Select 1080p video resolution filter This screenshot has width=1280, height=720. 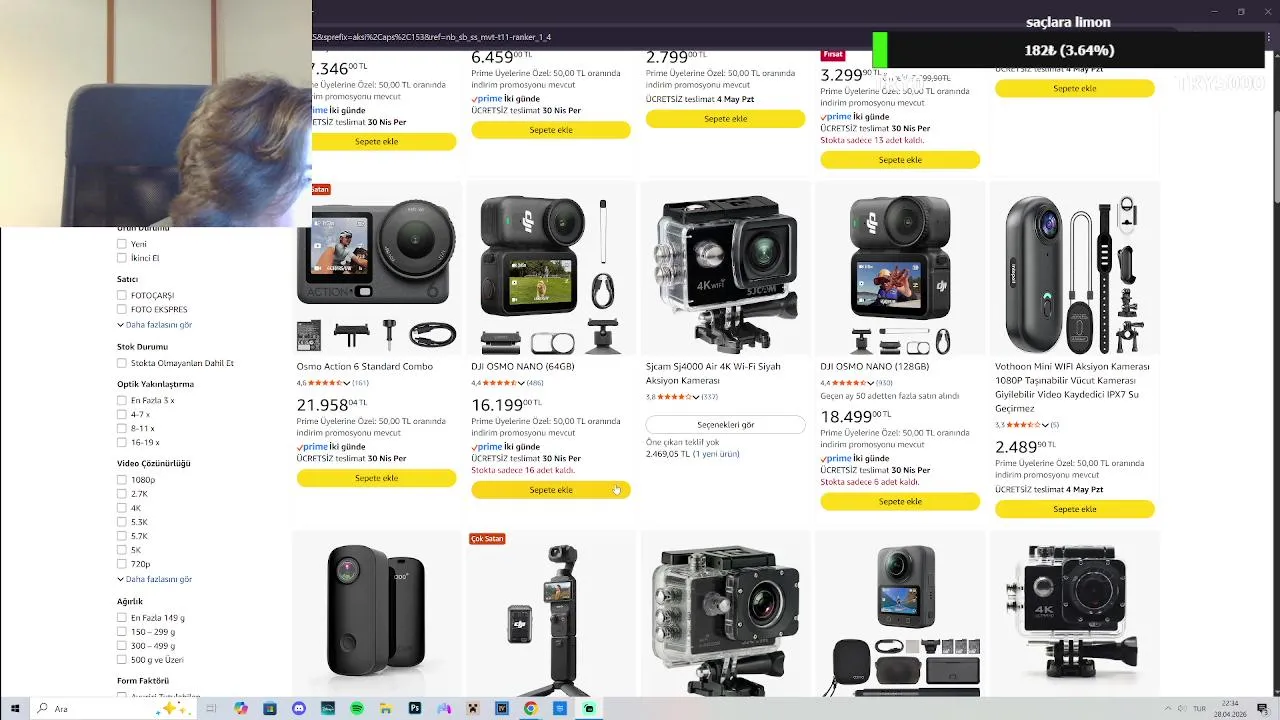click(x=122, y=480)
